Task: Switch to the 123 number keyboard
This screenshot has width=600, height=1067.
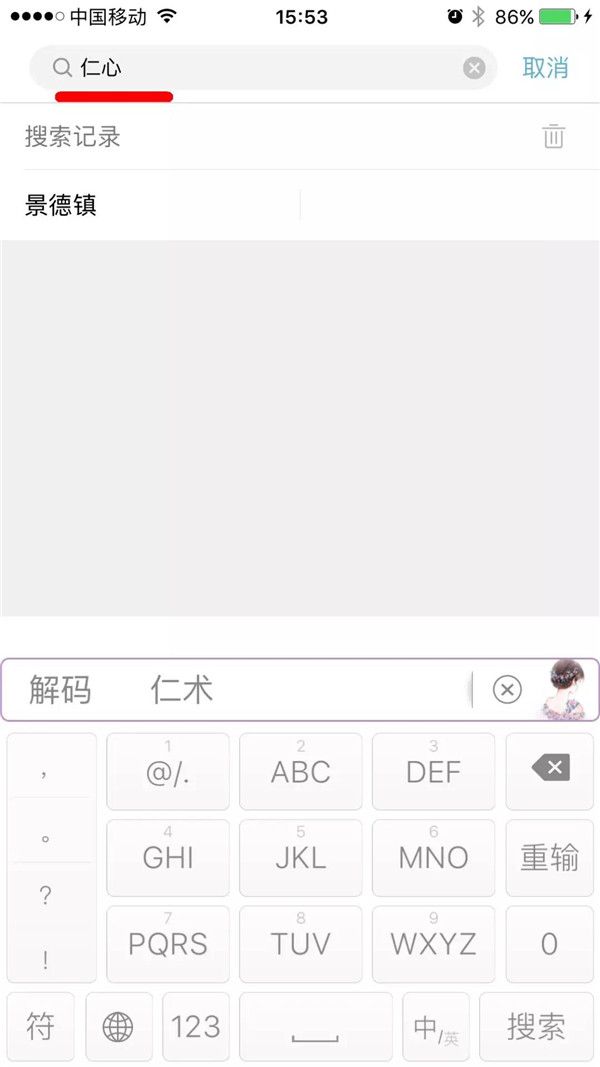Action: click(195, 1027)
